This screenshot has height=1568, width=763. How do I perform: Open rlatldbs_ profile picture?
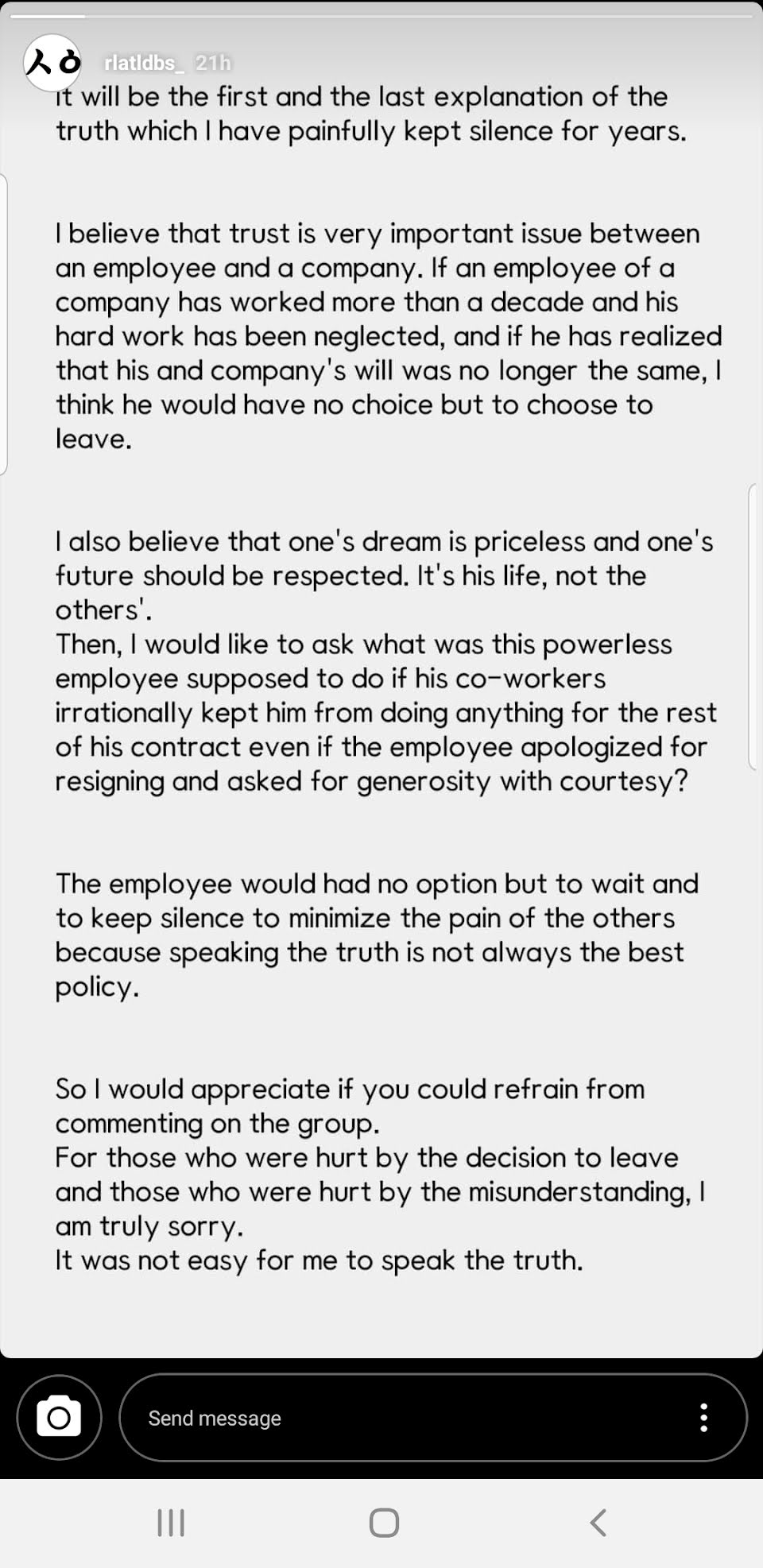click(52, 63)
